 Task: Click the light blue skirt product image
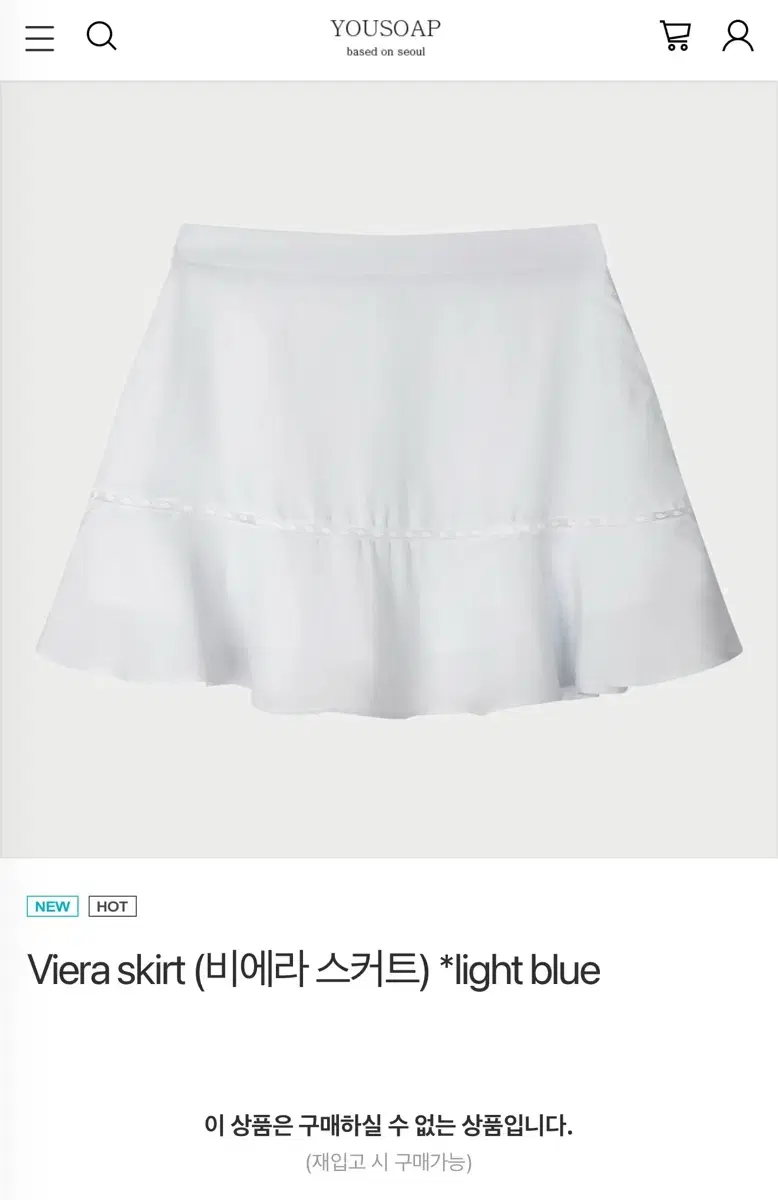pyautogui.click(x=388, y=460)
